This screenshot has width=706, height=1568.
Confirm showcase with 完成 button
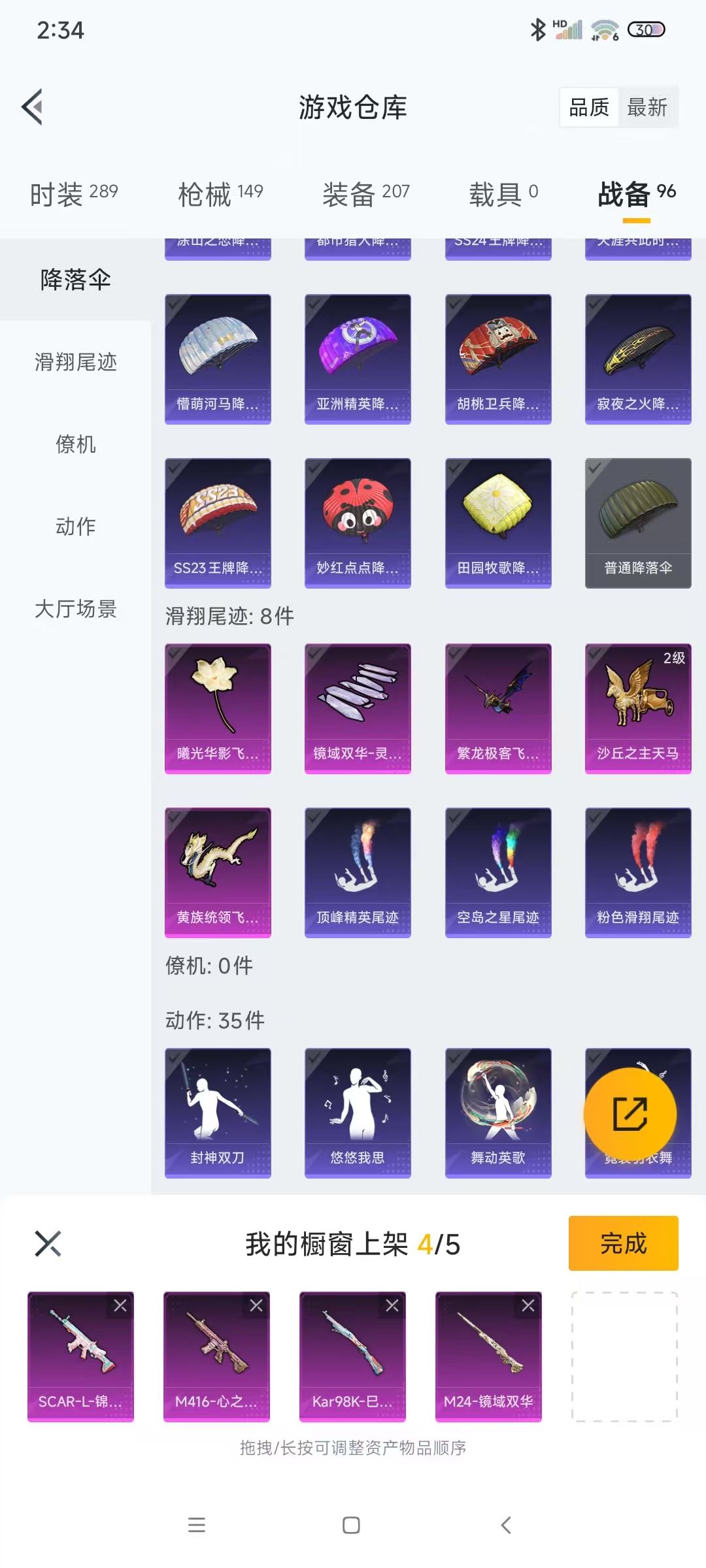click(x=623, y=1243)
